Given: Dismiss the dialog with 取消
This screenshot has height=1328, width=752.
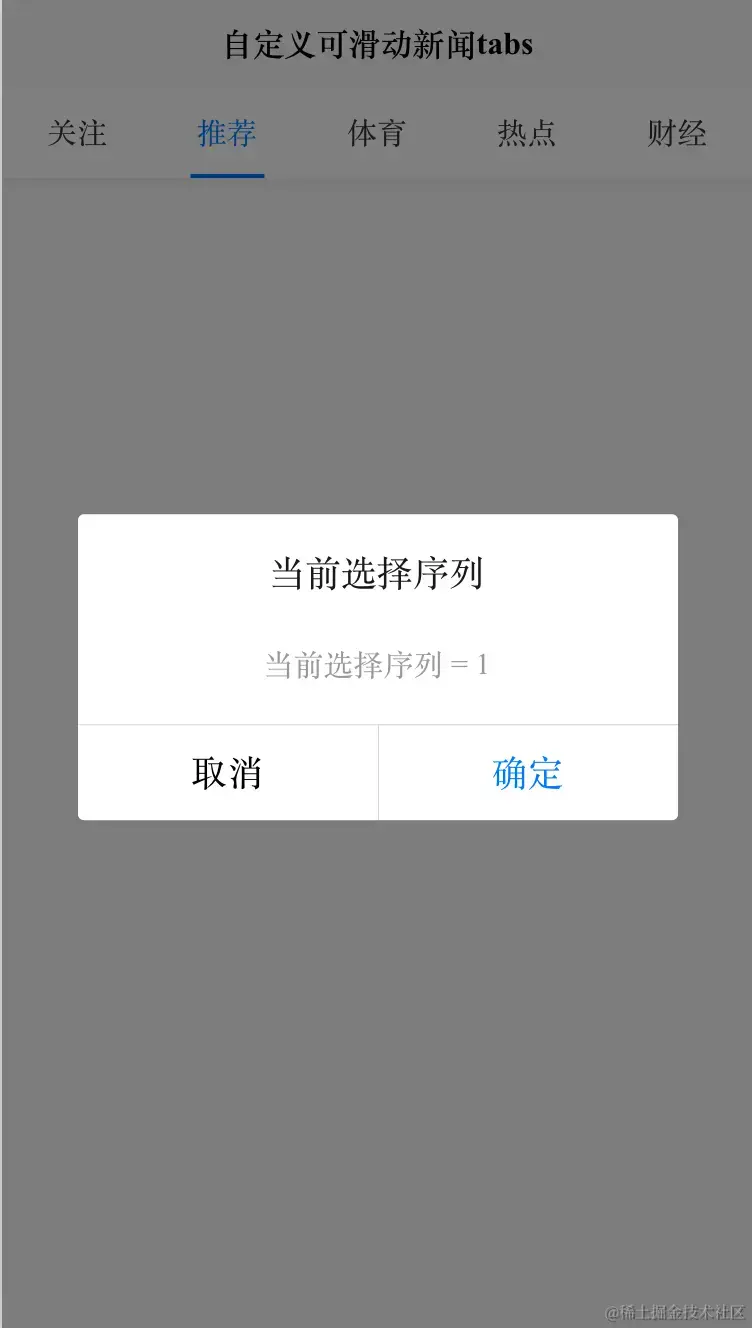Looking at the screenshot, I should tap(227, 773).
